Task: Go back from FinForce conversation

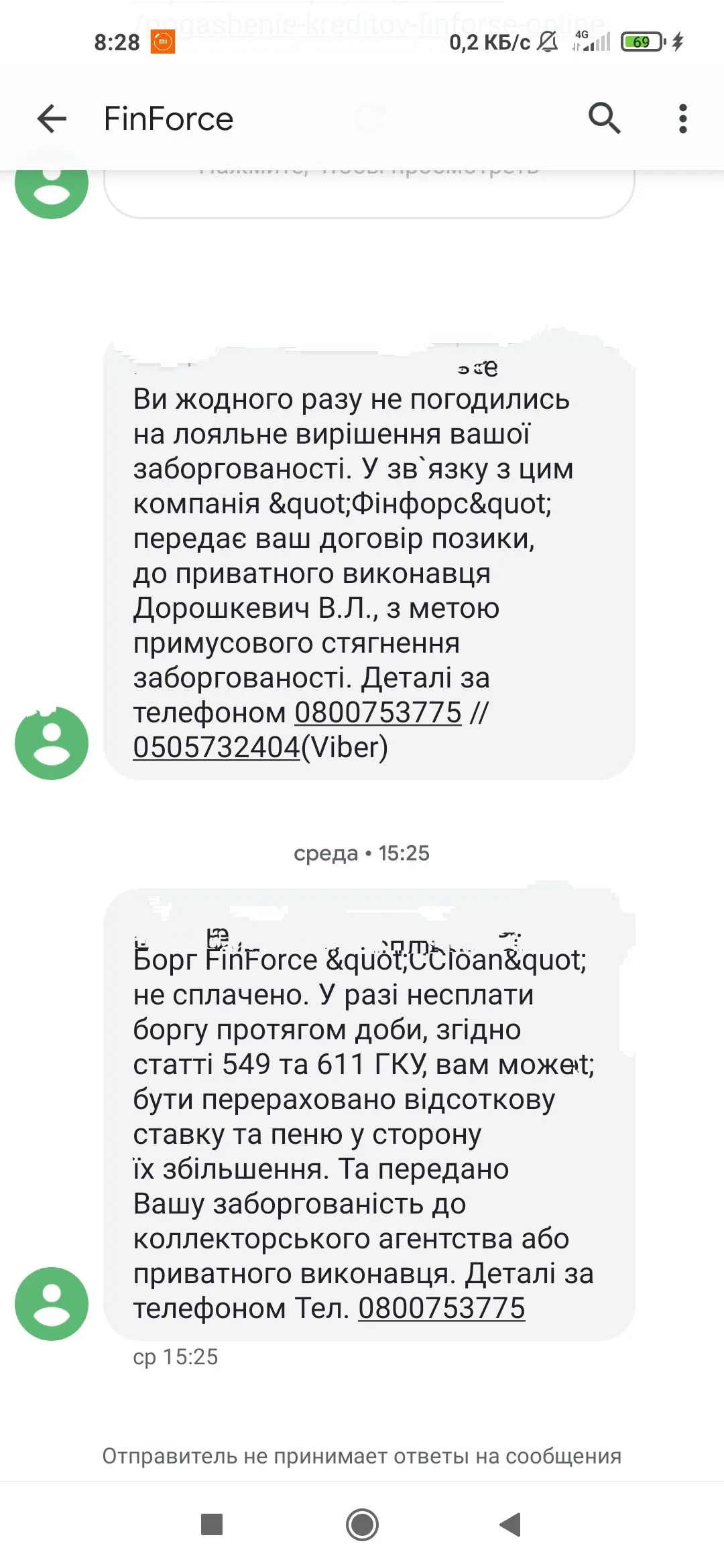Action: [x=52, y=119]
